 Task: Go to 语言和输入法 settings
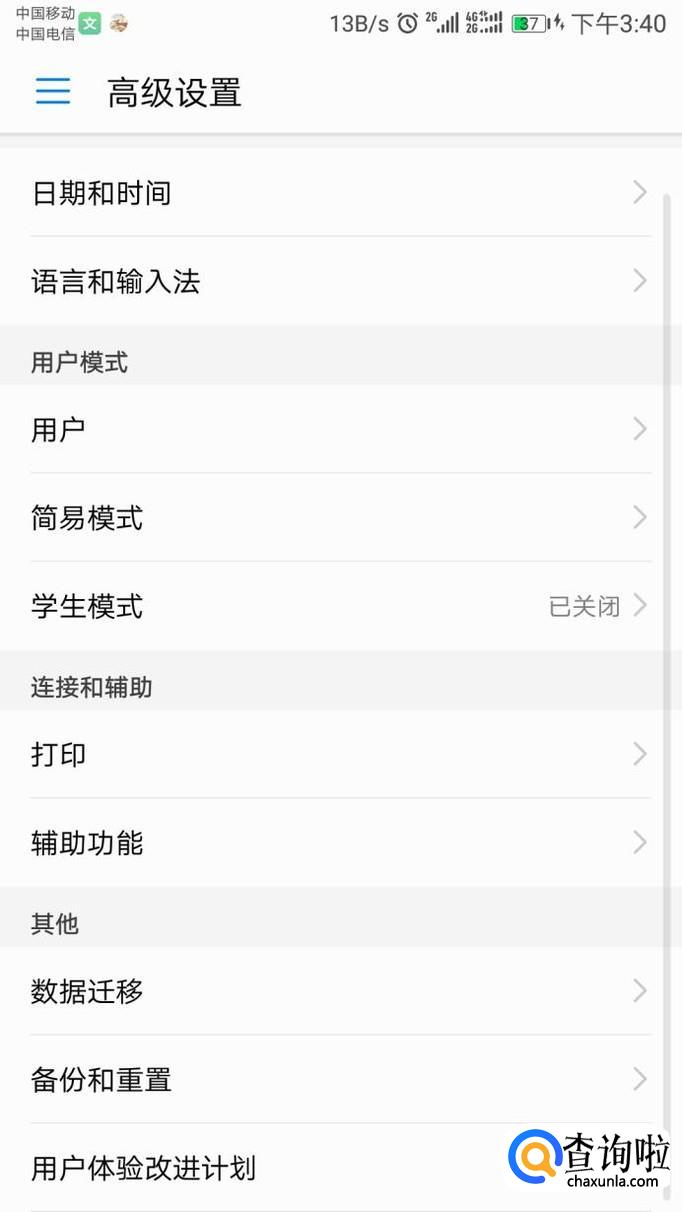click(x=340, y=281)
